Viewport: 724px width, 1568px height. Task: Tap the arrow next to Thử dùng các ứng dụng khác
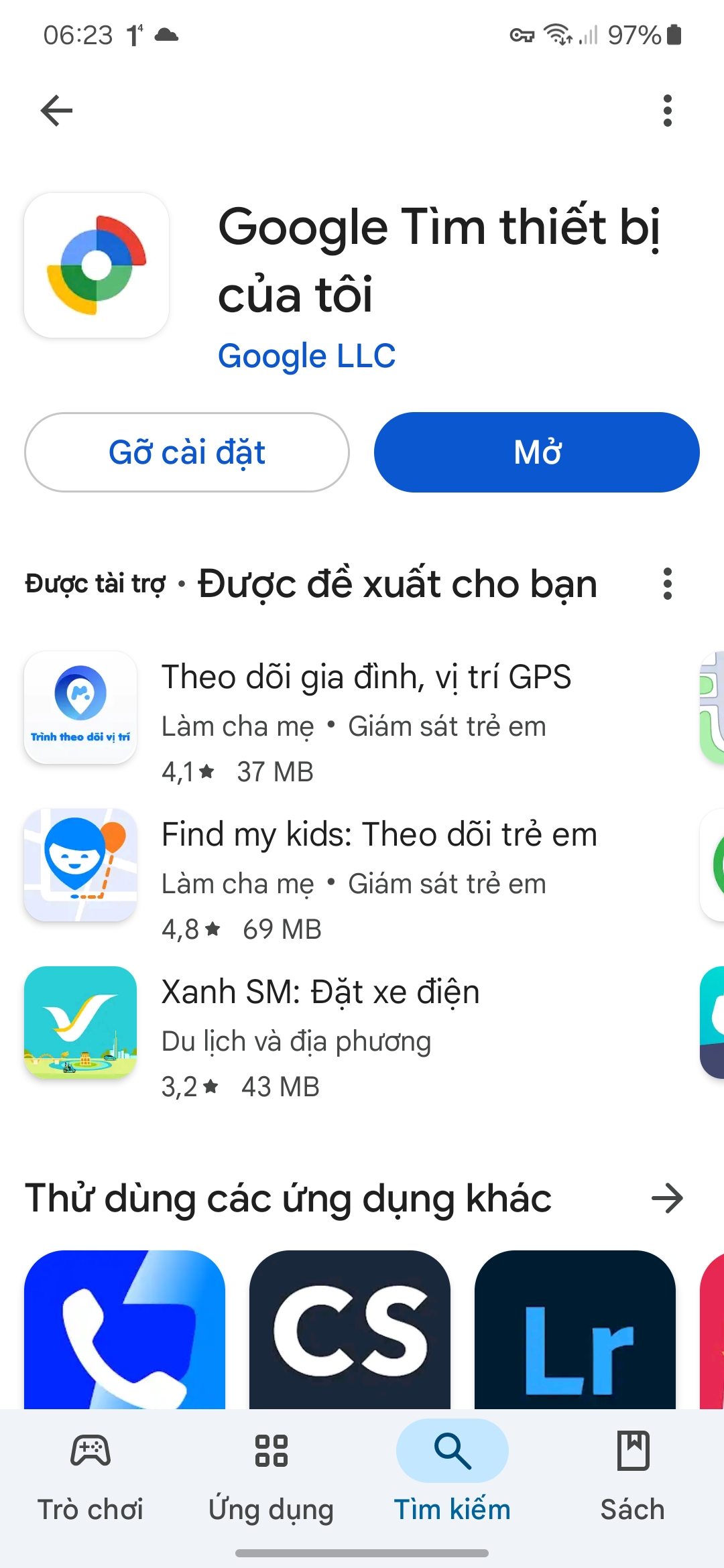click(x=668, y=1199)
